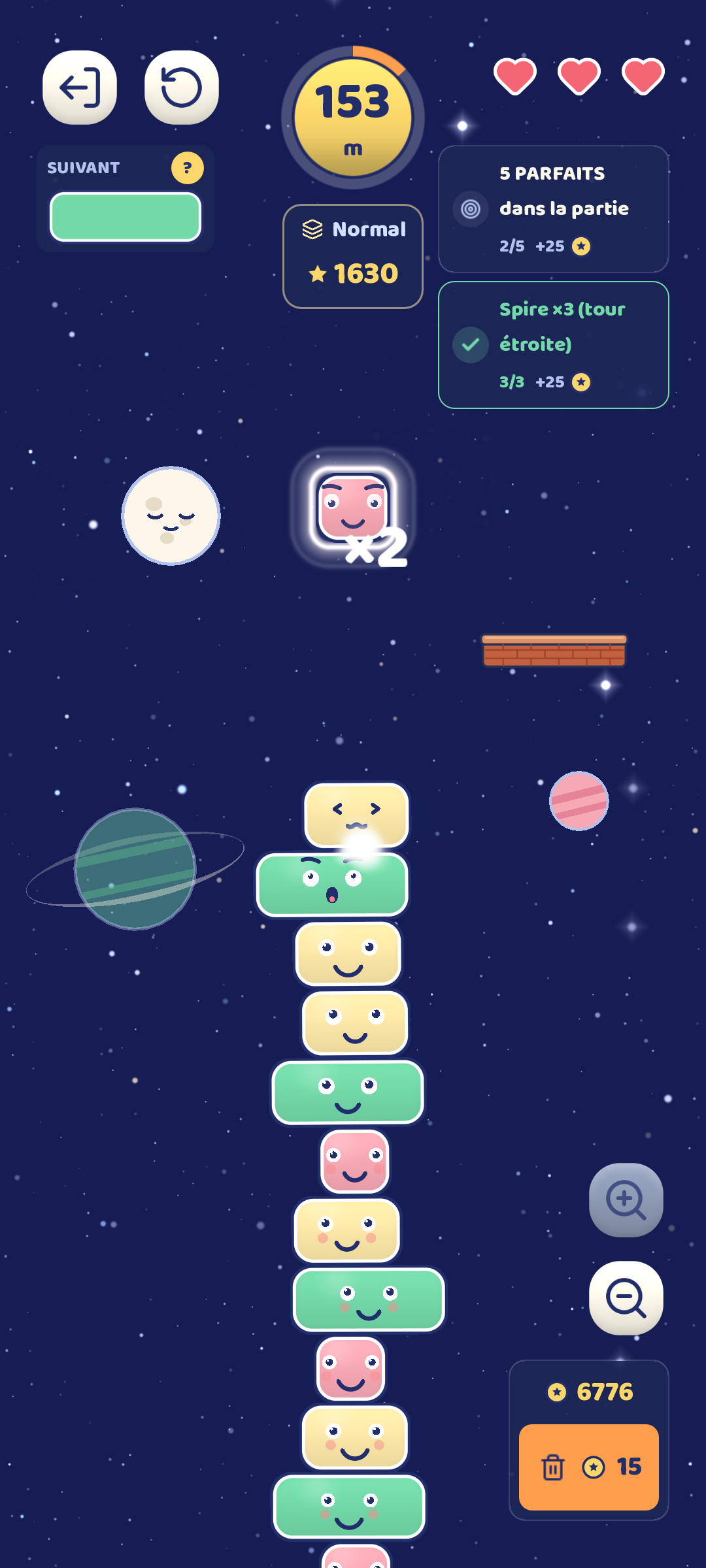
Task: Open the help question mark beside SUIVANT
Action: point(188,168)
